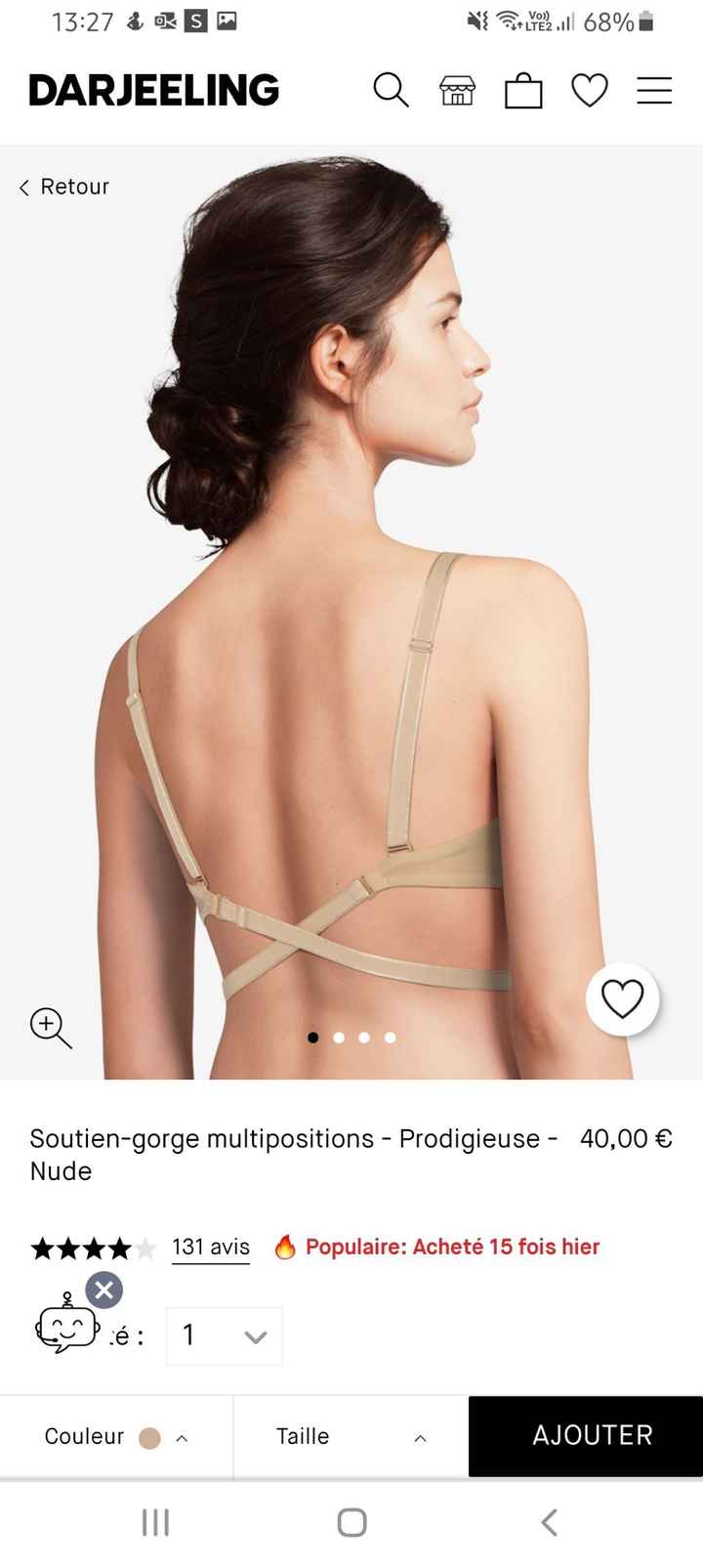Tap AJOUTER to add to cart
This screenshot has width=703, height=1568.
point(592,1435)
